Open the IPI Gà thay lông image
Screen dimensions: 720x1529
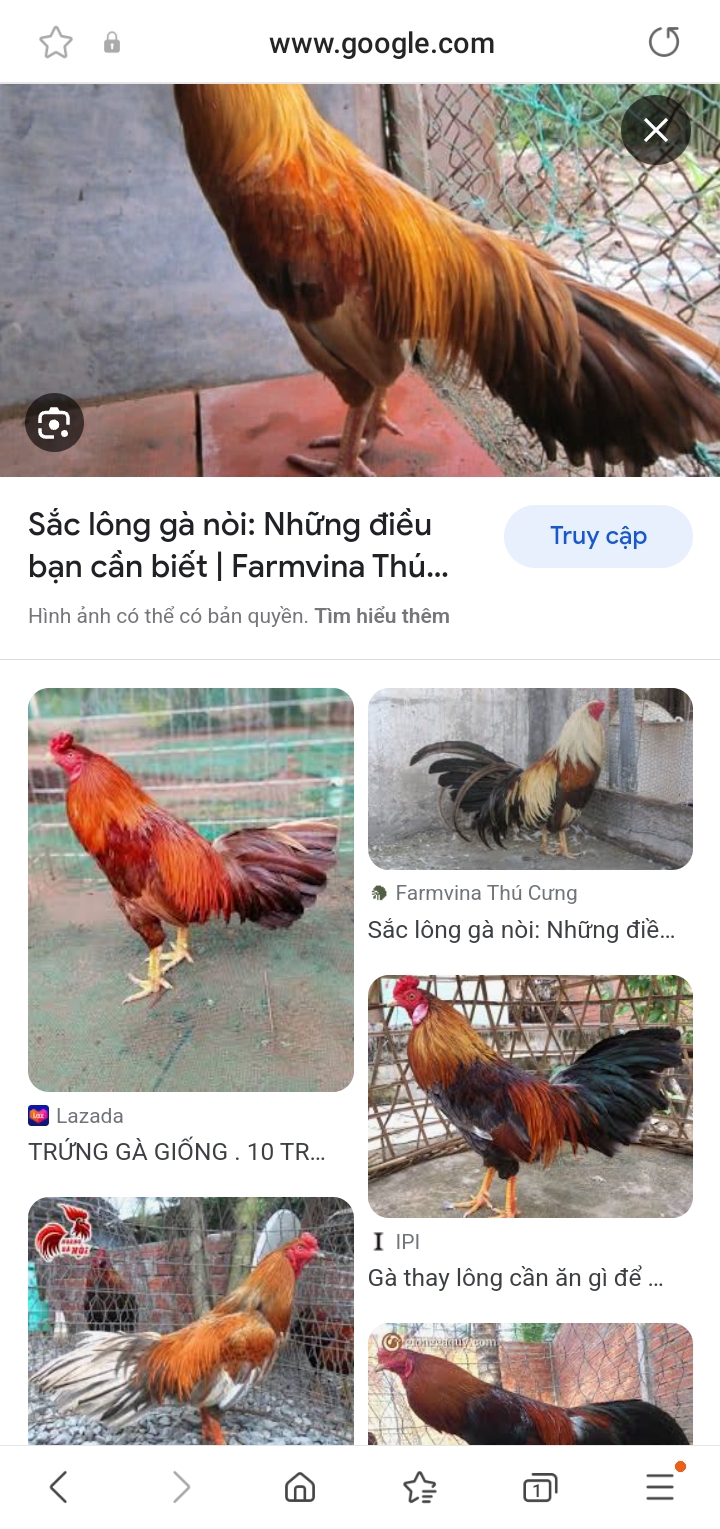pyautogui.click(x=530, y=1095)
